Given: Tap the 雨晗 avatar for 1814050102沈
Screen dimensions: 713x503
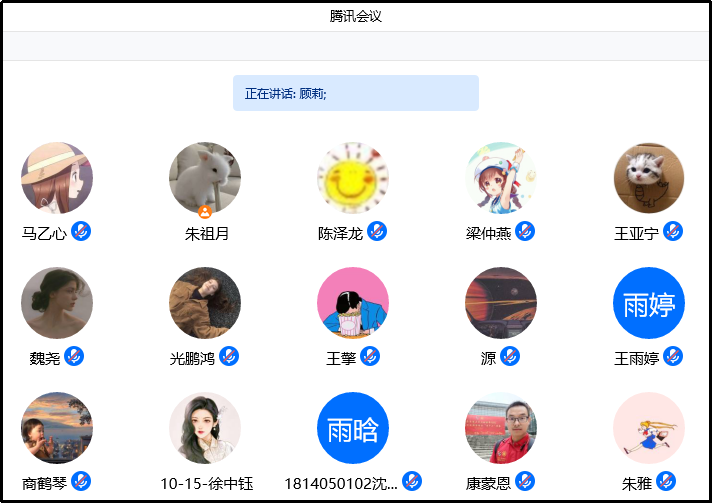Looking at the screenshot, I should pos(353,428).
